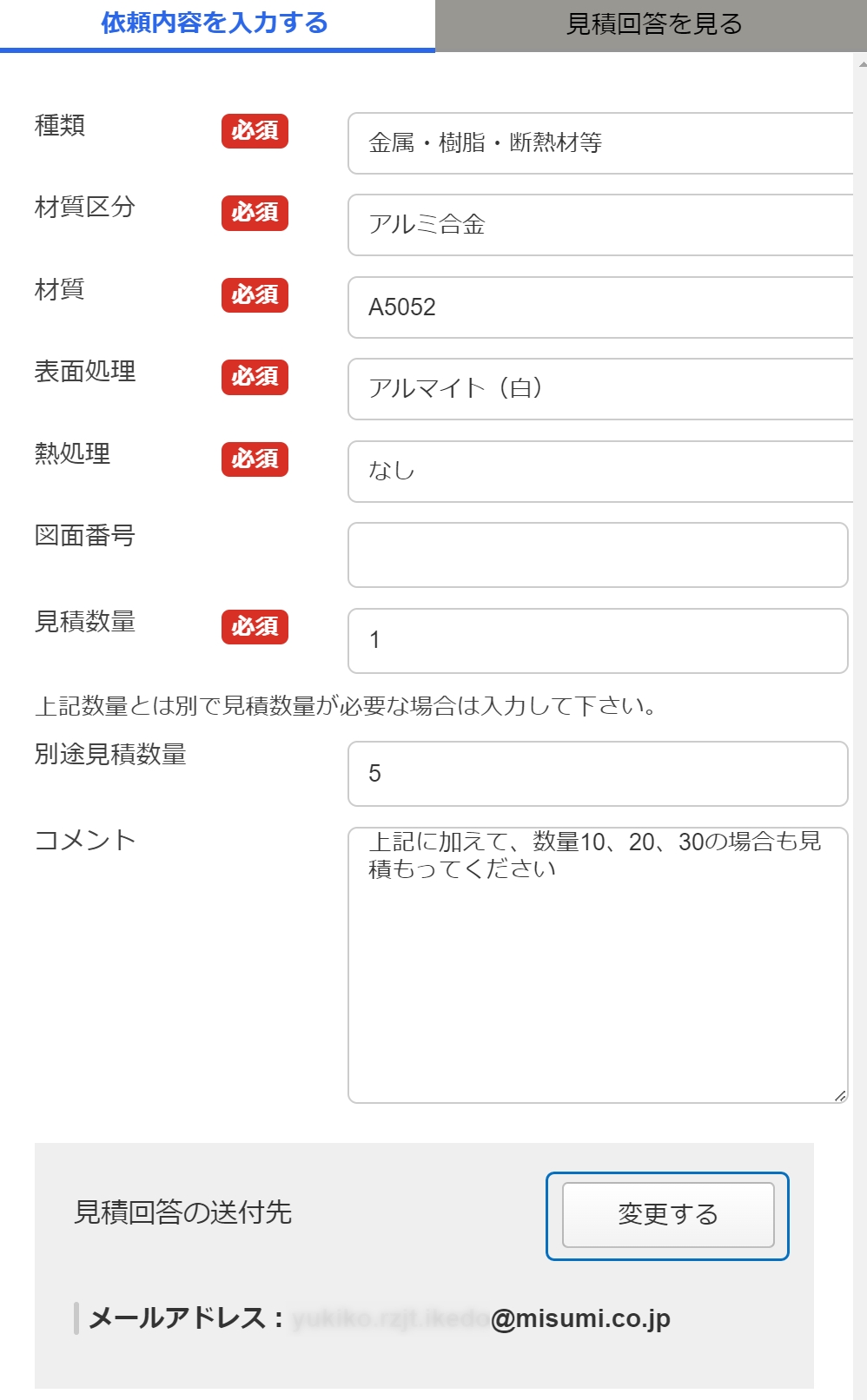867x1400 pixels.
Task: Open the 種類 dropdown
Action: (599, 143)
